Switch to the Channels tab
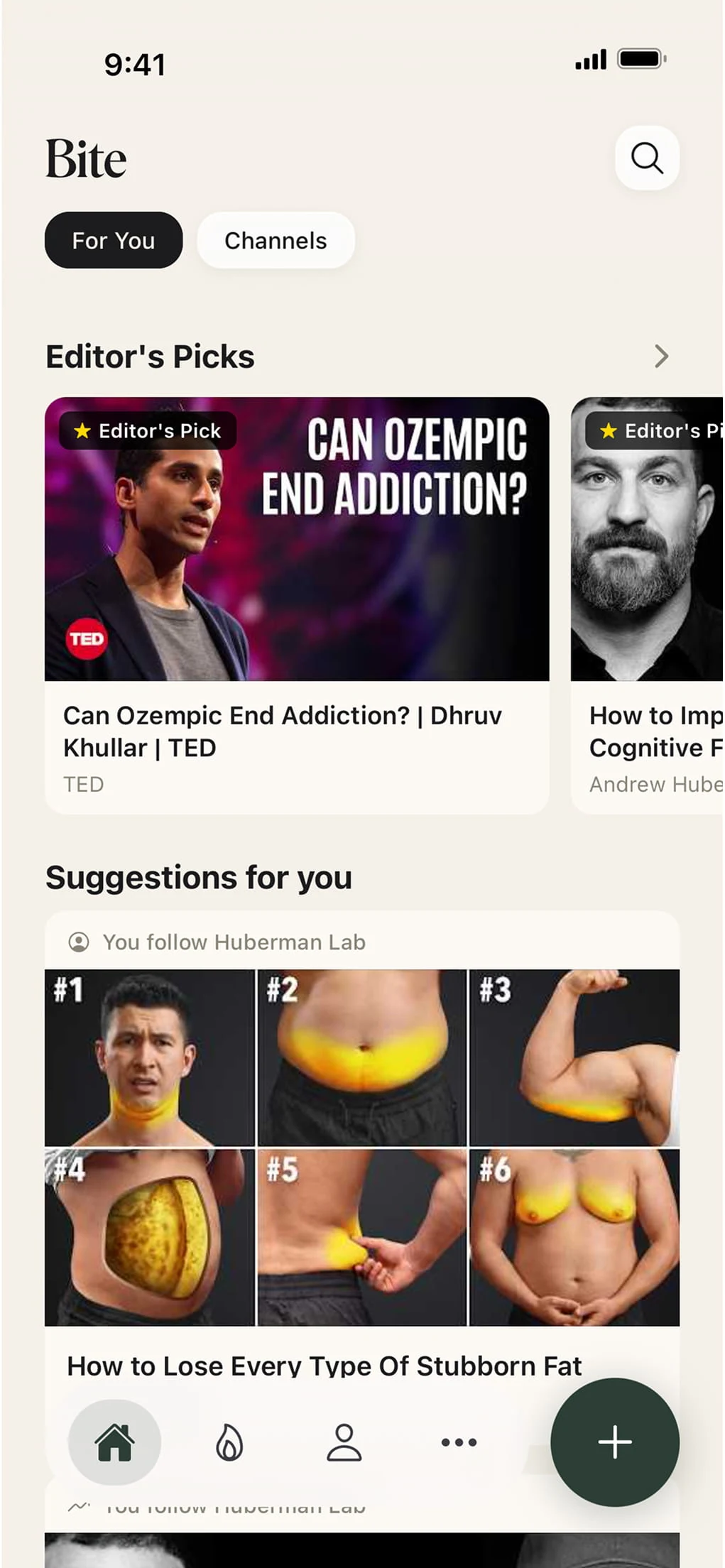Screen dimensions: 725x1568 tap(276, 241)
